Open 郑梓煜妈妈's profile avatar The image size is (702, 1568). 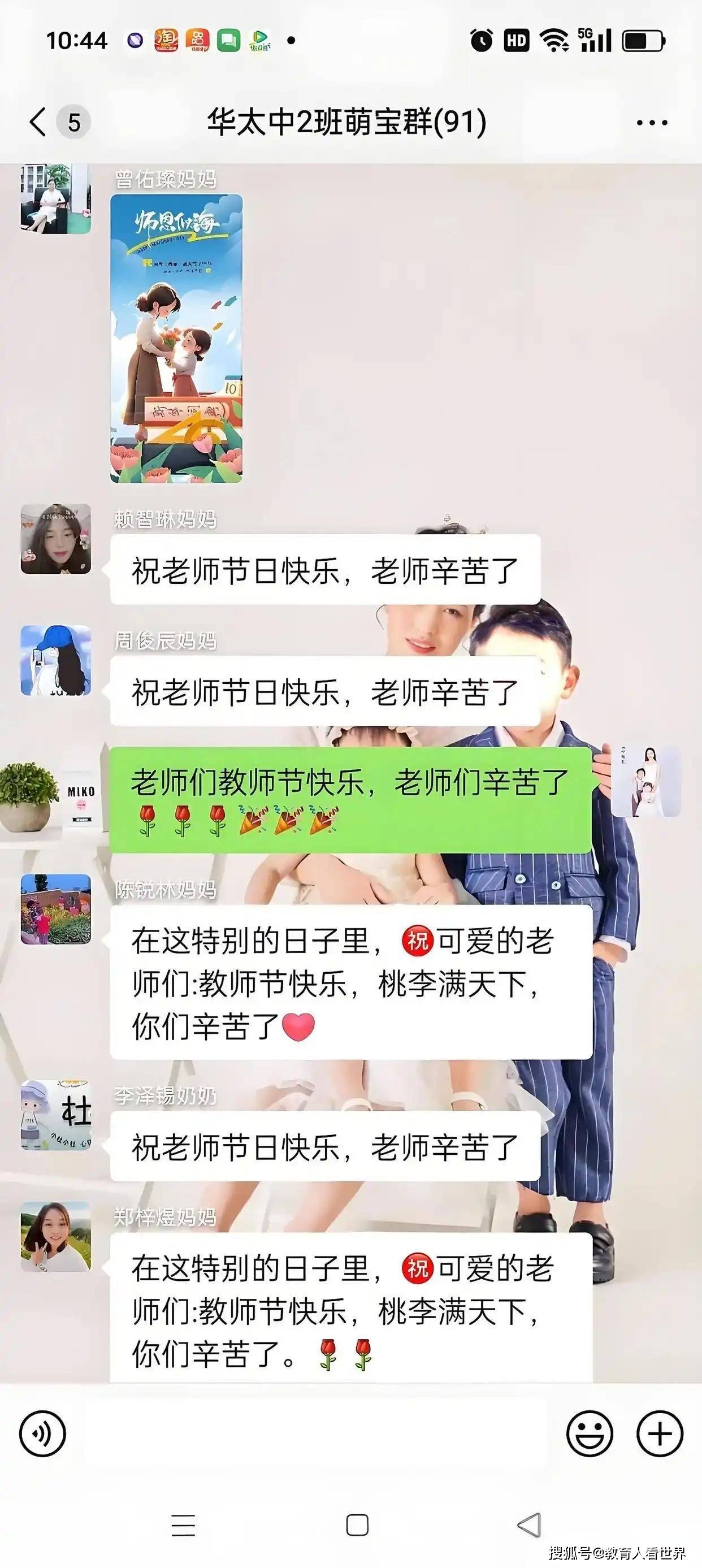[x=56, y=1237]
